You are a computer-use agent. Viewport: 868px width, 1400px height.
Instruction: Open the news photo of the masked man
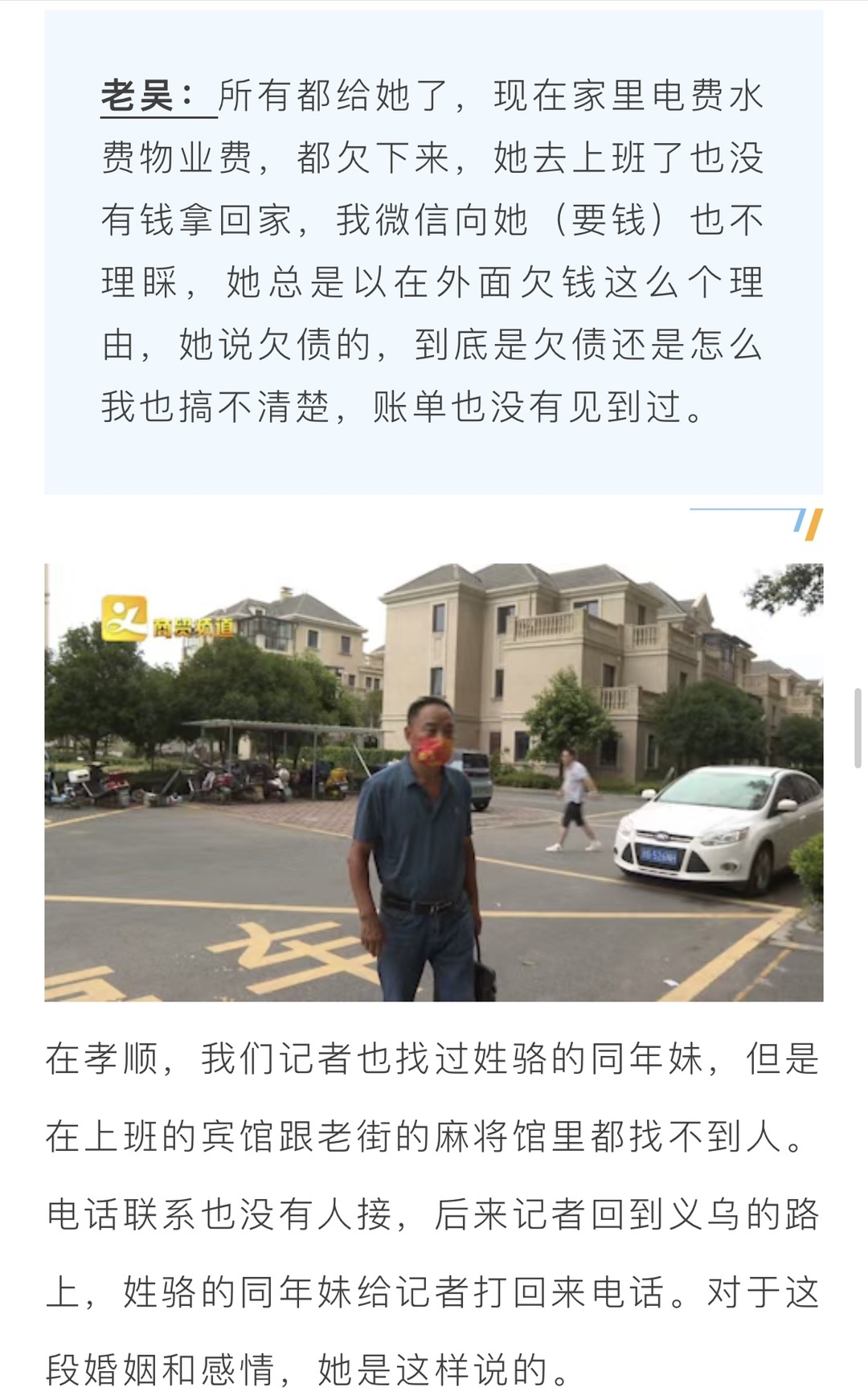433,782
